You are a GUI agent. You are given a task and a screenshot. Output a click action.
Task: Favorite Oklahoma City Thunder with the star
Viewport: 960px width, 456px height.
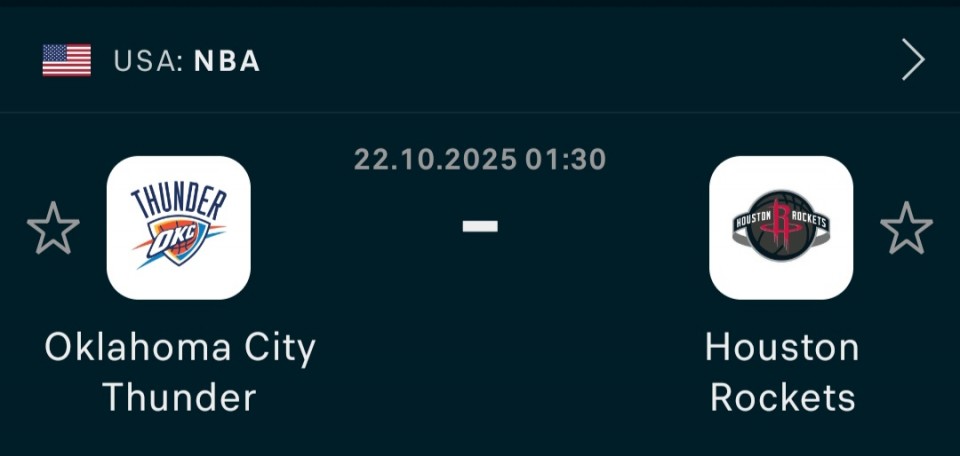(x=53, y=228)
